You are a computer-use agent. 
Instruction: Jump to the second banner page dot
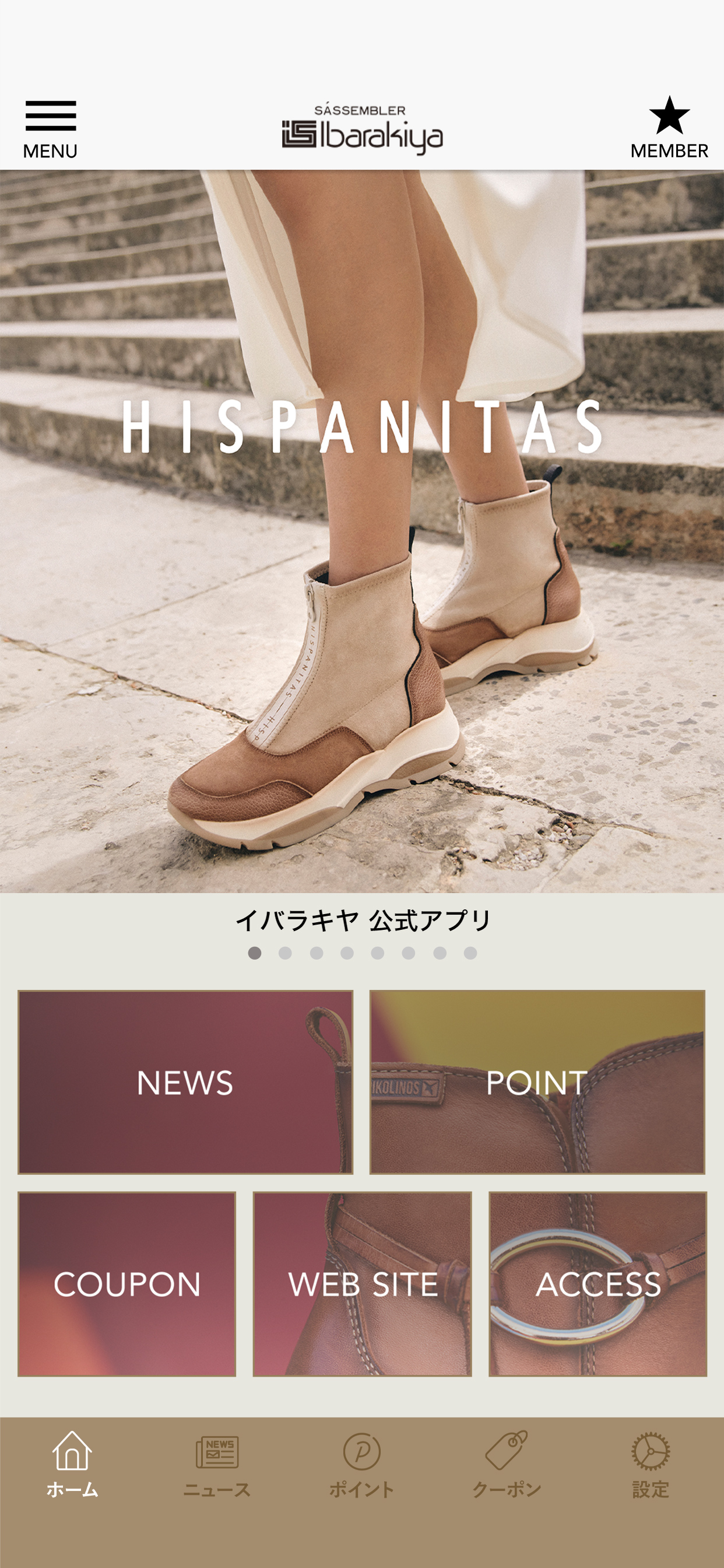[284, 953]
